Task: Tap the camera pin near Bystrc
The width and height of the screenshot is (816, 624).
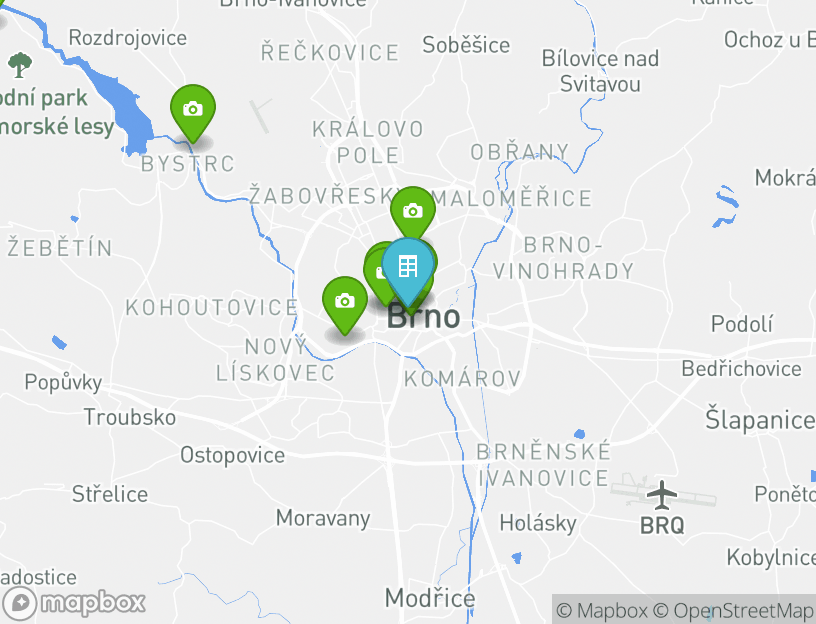Action: 193,109
